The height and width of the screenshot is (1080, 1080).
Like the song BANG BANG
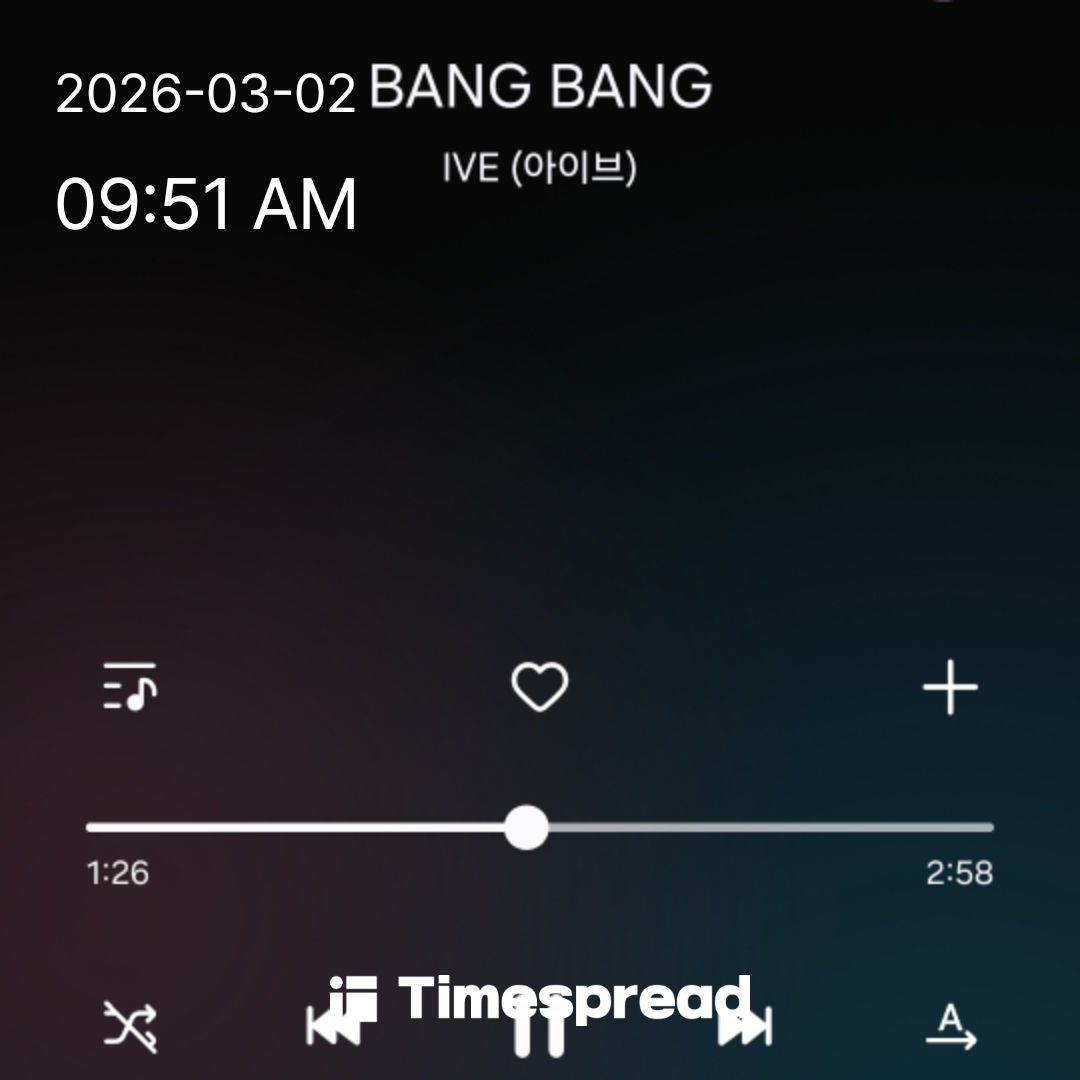pyautogui.click(x=540, y=688)
